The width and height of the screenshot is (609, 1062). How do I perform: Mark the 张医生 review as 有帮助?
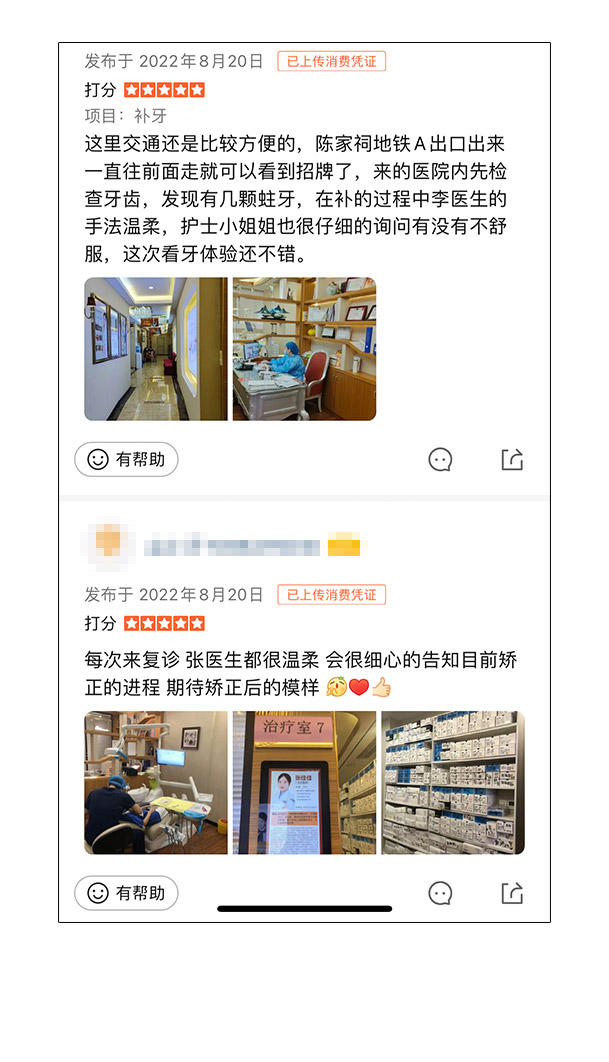(x=126, y=893)
